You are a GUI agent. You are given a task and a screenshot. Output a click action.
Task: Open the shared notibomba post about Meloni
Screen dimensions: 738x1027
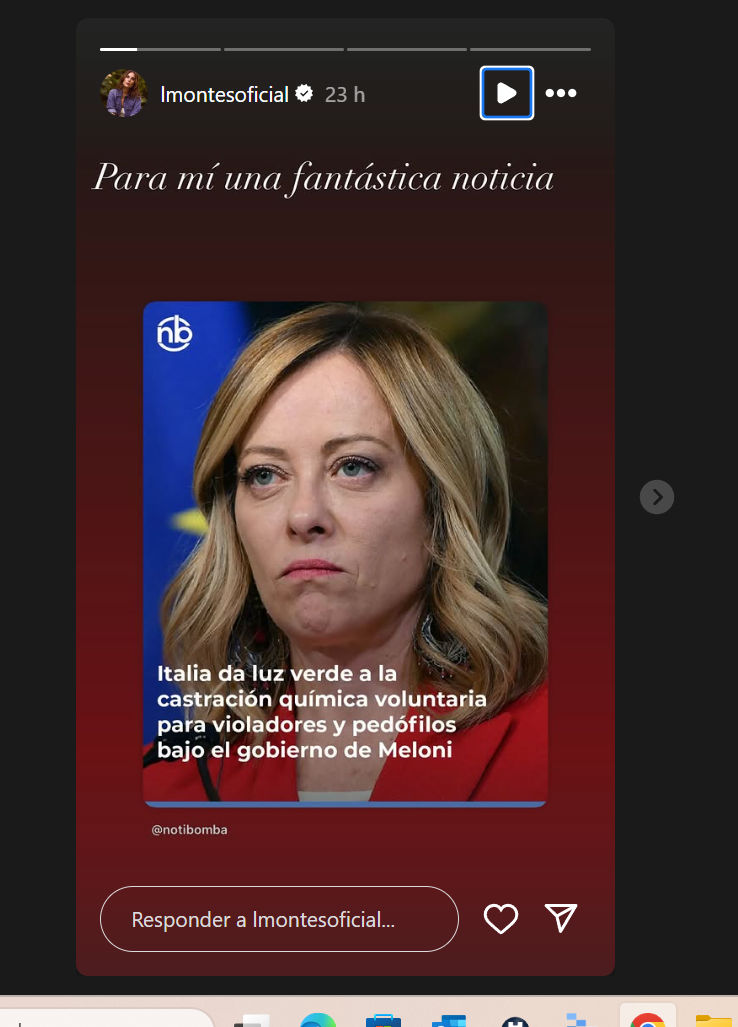click(x=345, y=555)
